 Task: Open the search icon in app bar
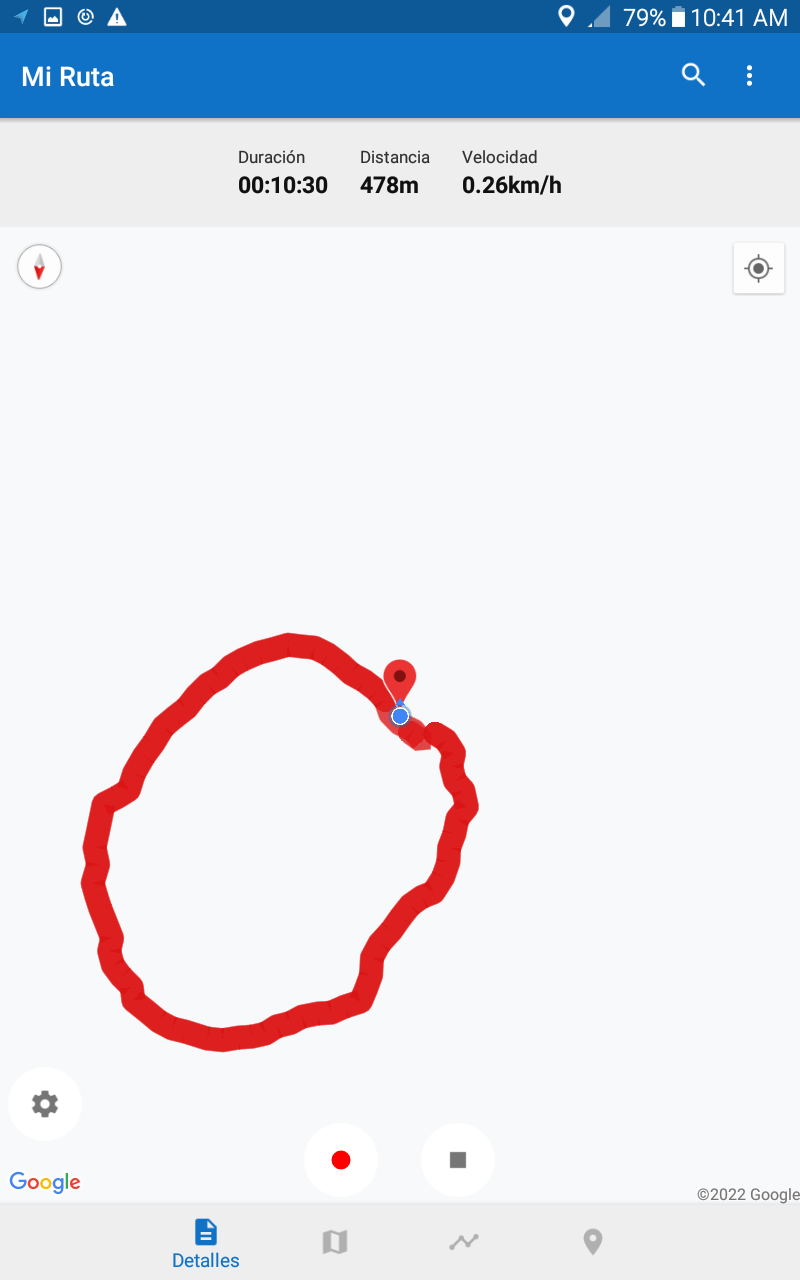point(693,75)
